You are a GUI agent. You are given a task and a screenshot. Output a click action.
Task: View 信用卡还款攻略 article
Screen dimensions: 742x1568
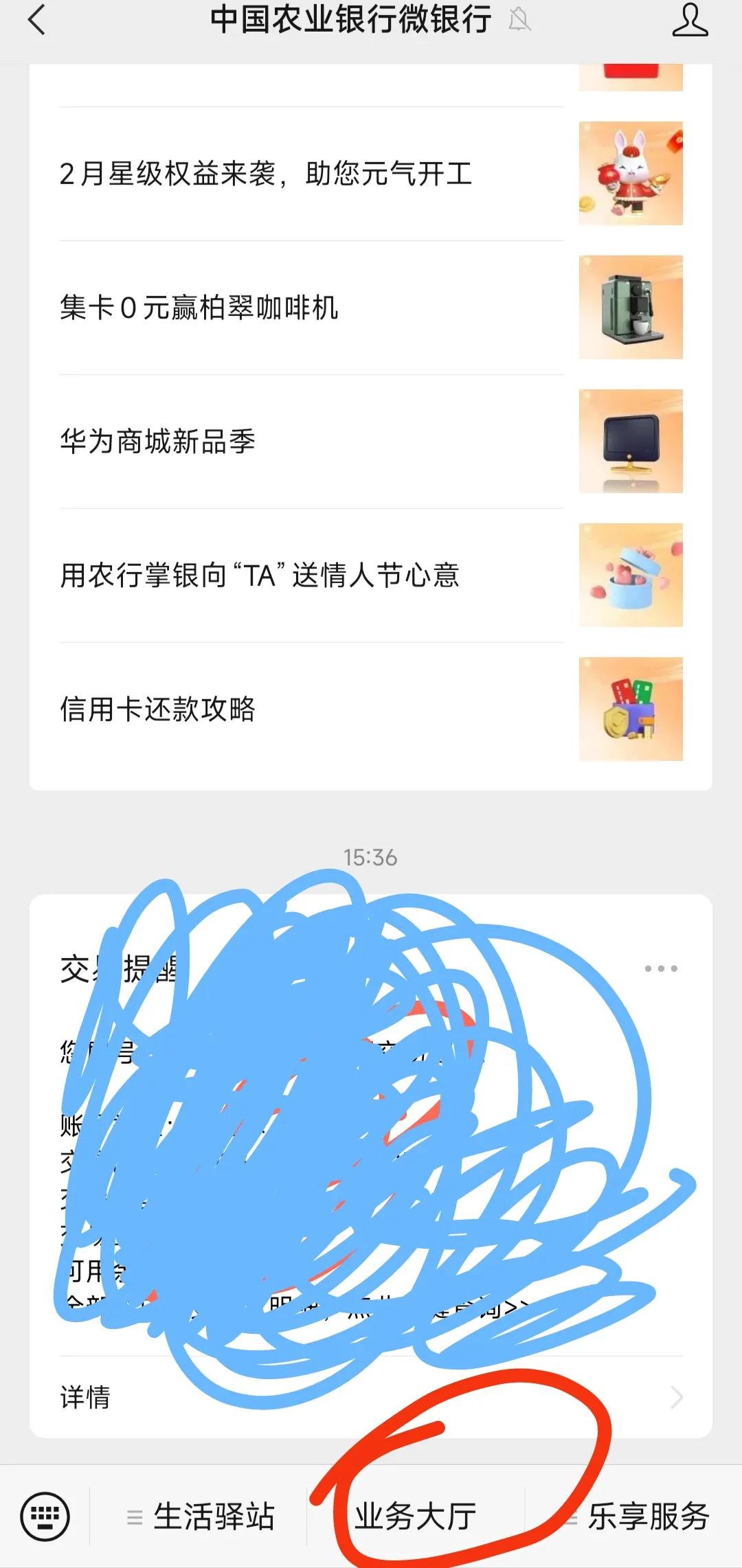click(x=158, y=709)
